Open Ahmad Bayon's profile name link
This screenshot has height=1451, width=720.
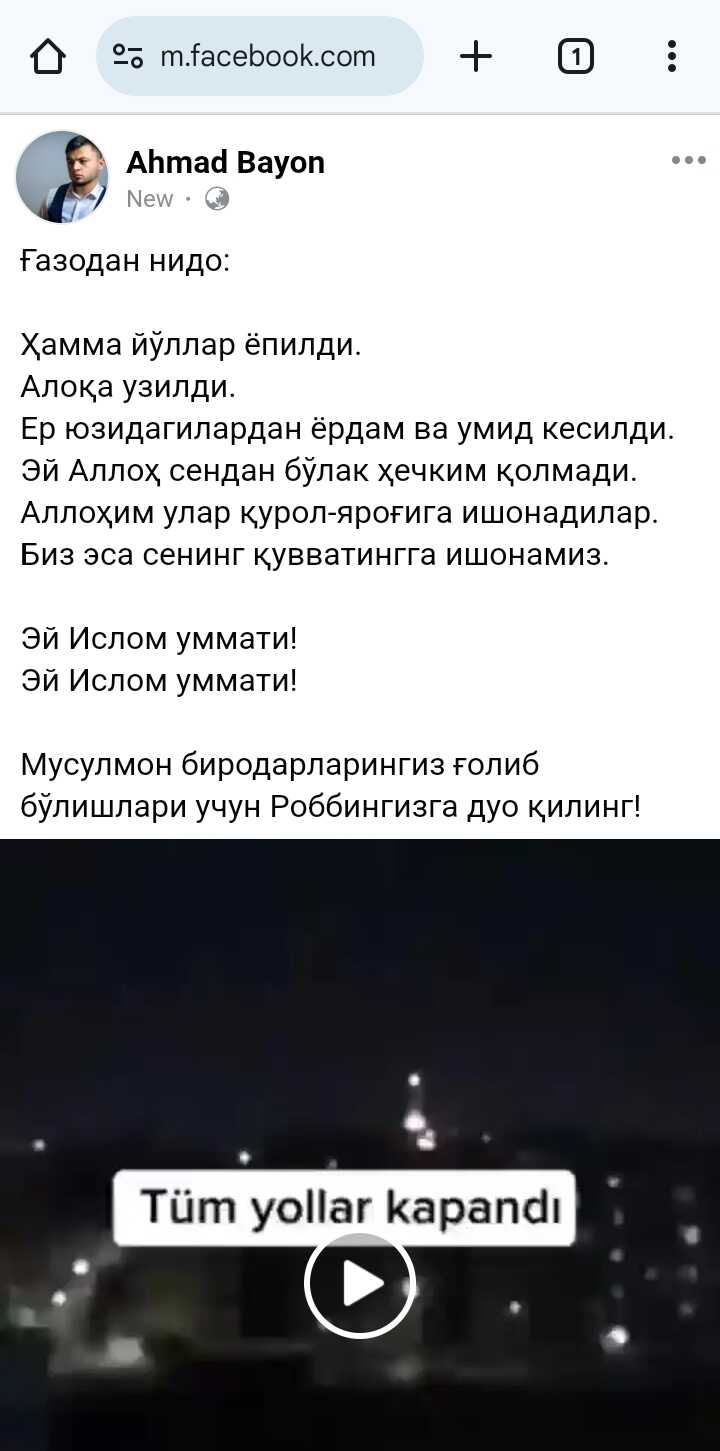[225, 162]
